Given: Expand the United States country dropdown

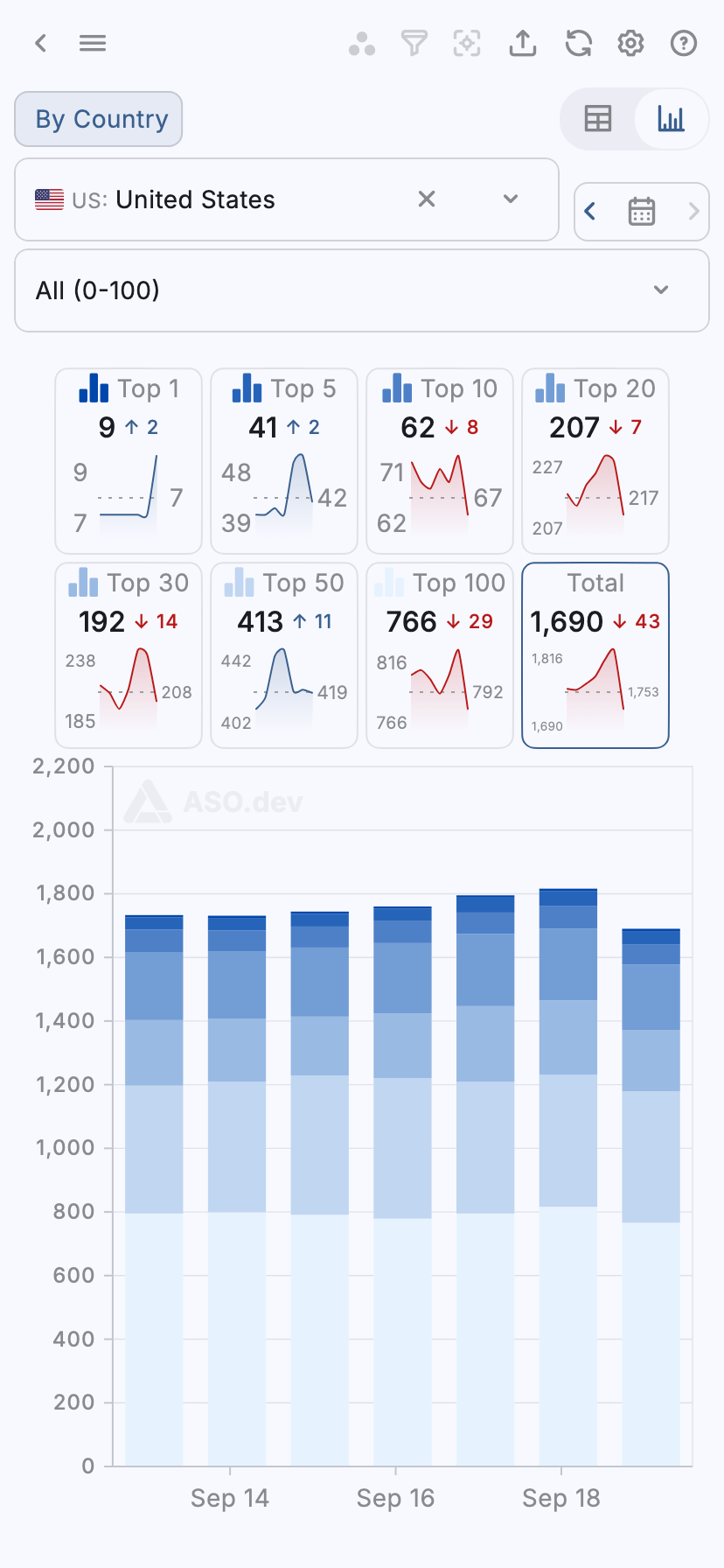Looking at the screenshot, I should [x=510, y=199].
